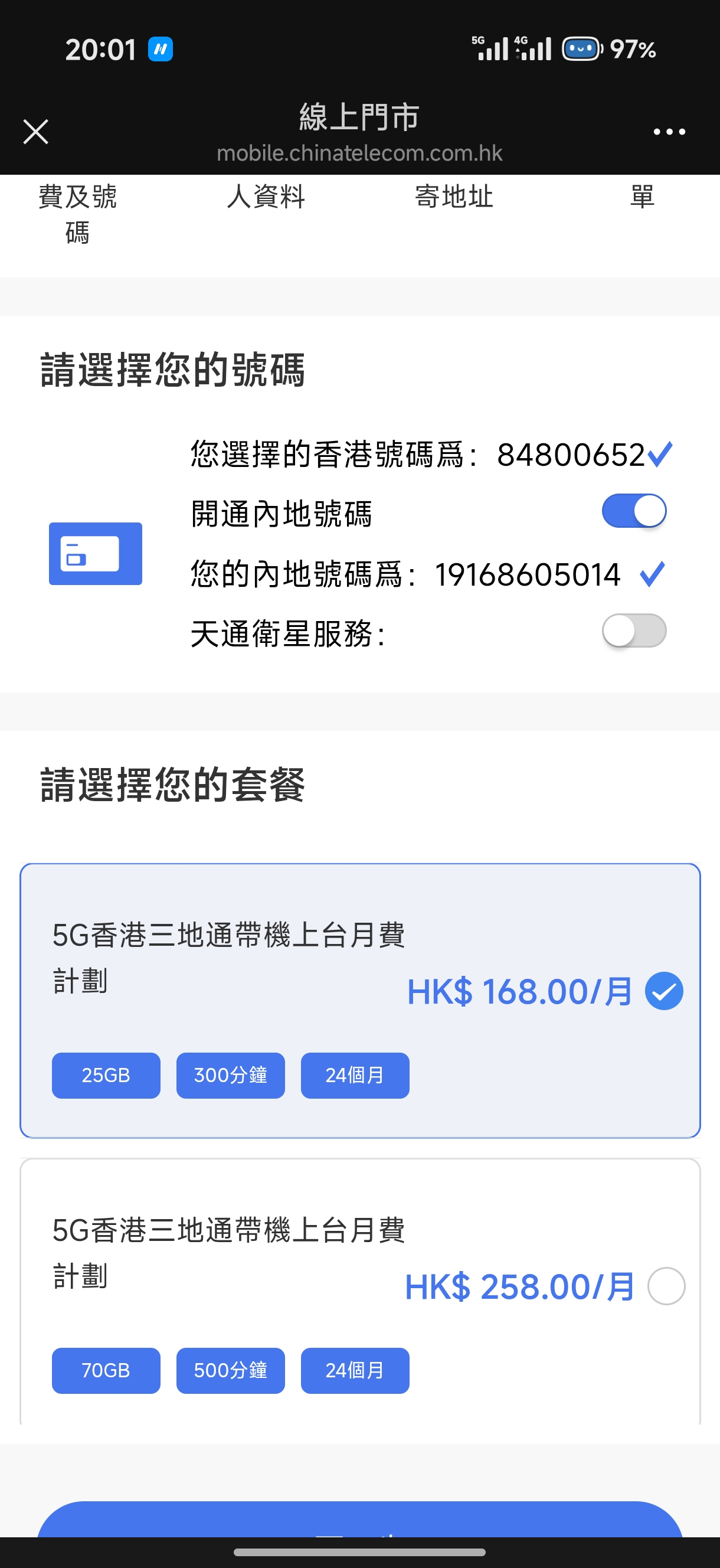This screenshot has height=1568, width=720.
Task: Tap the 5G signal indicator
Action: pyautogui.click(x=492, y=47)
